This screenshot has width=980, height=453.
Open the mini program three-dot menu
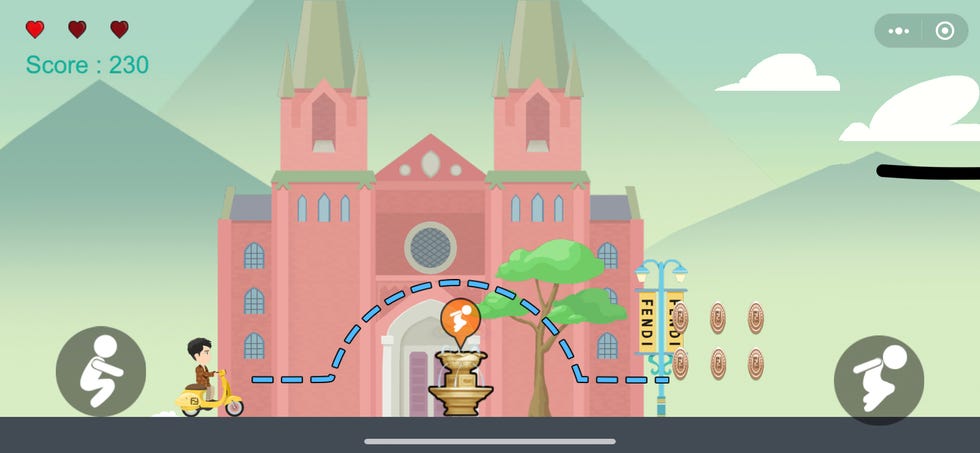898,31
